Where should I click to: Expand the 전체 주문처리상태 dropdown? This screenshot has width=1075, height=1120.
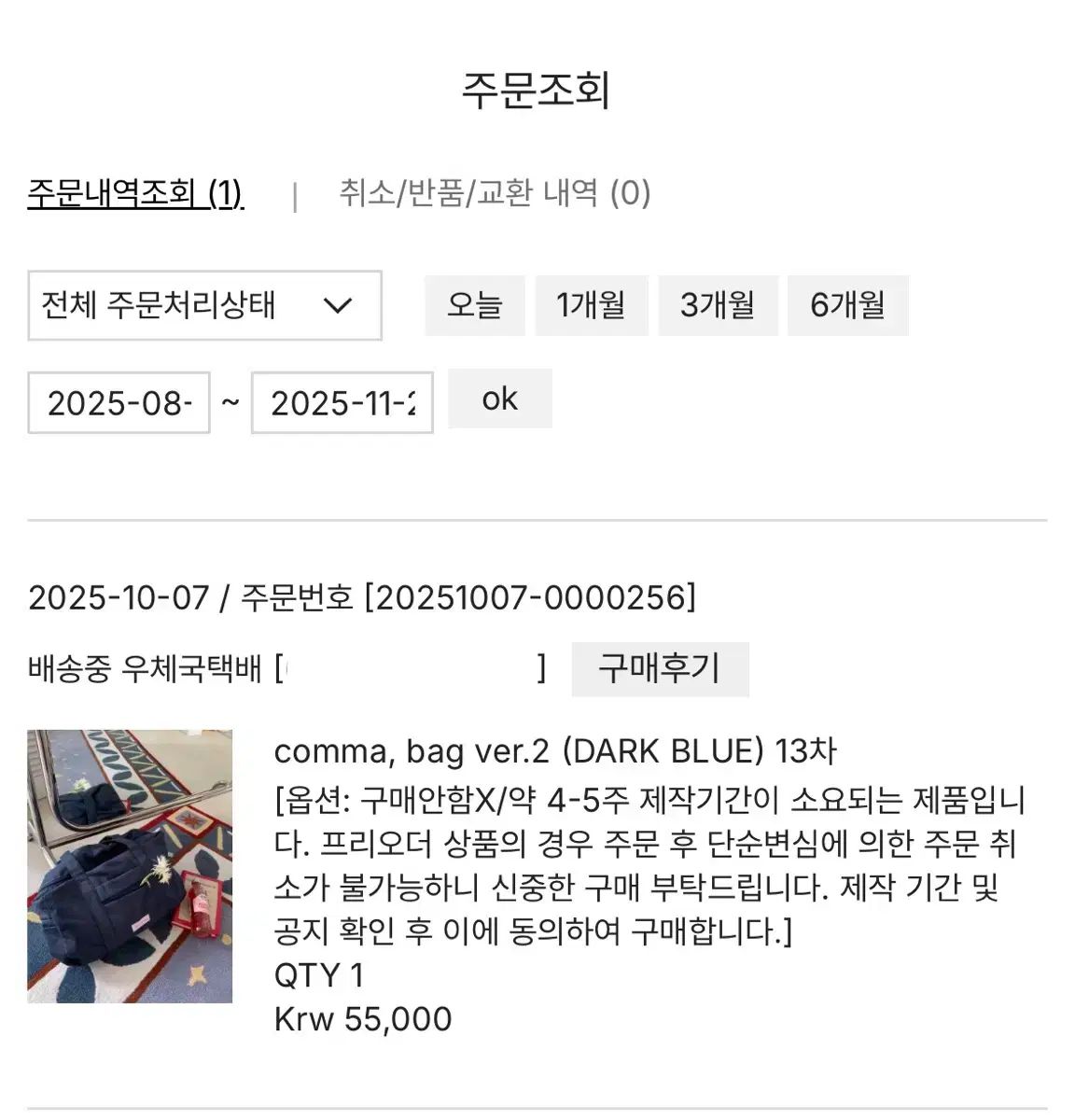pyautogui.click(x=204, y=305)
